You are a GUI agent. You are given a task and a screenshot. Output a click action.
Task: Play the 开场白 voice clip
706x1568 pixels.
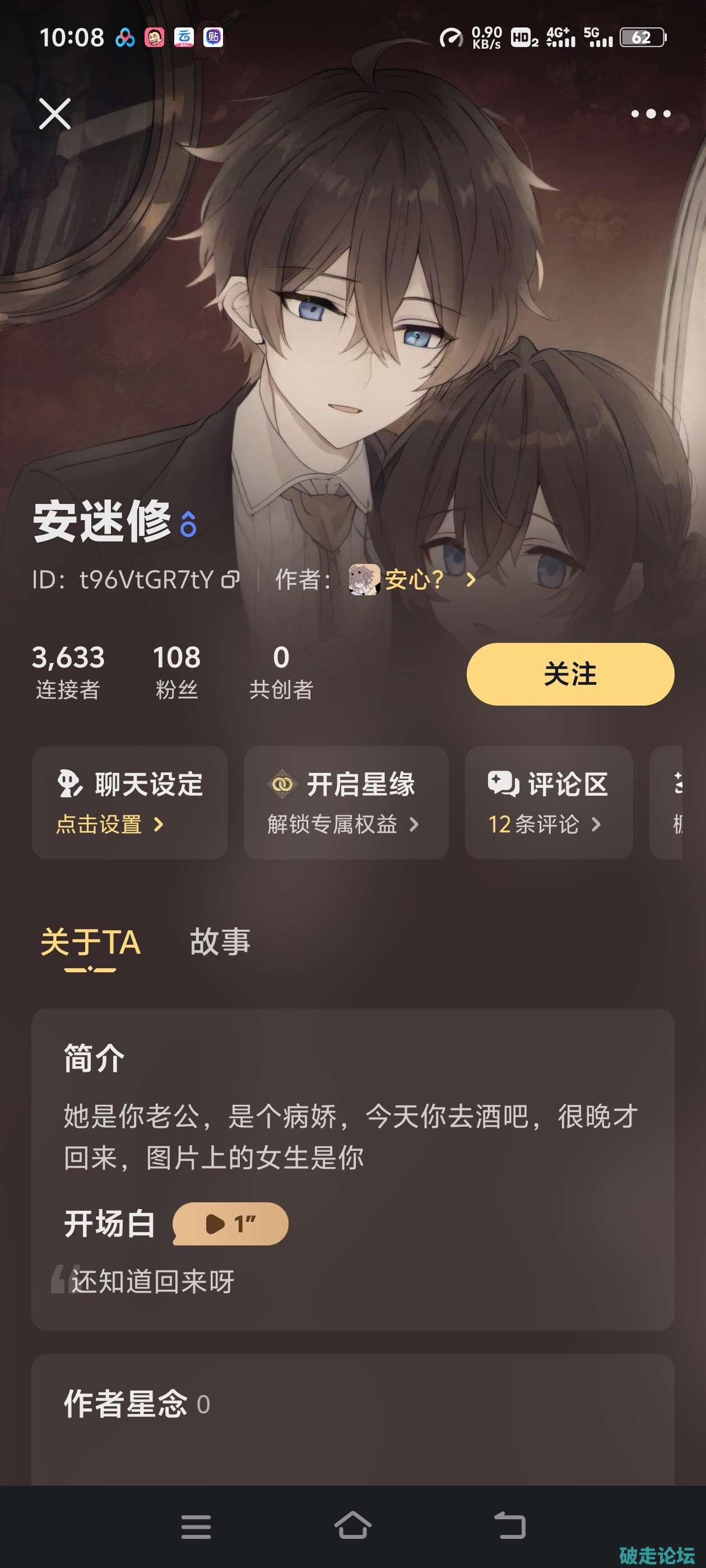pos(230,1224)
